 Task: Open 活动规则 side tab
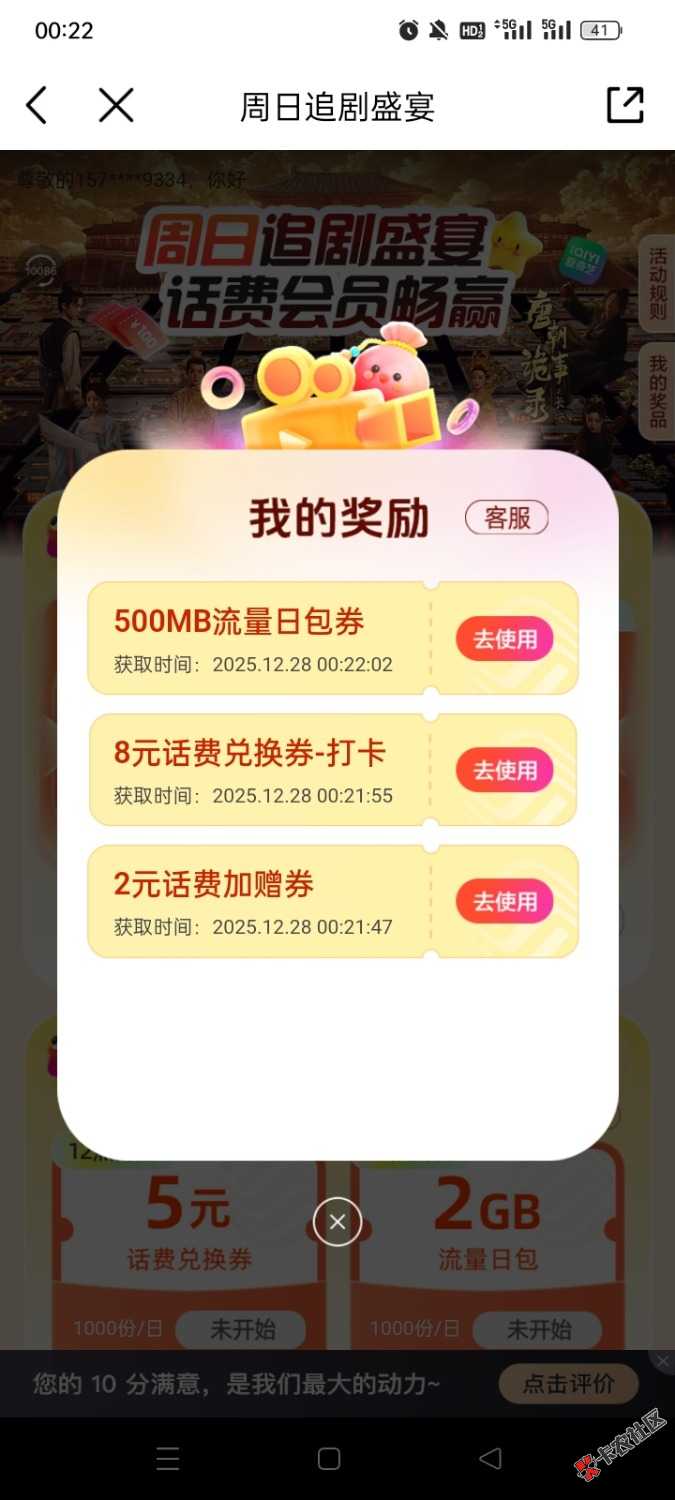click(x=657, y=284)
